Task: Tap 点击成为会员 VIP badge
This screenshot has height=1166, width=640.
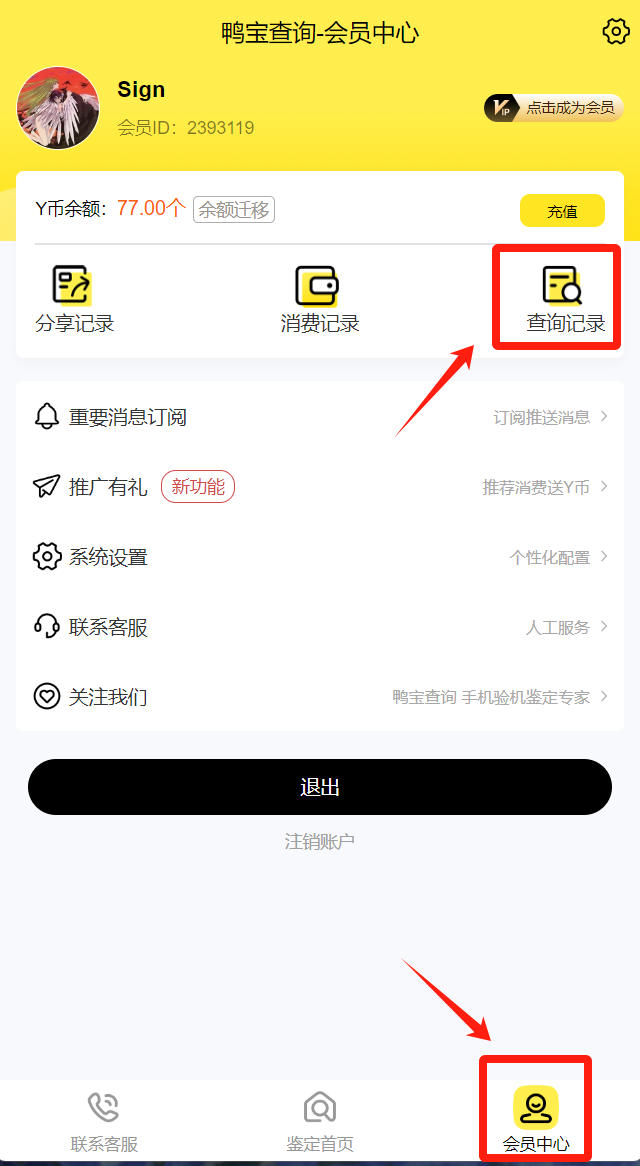Action: coord(554,108)
